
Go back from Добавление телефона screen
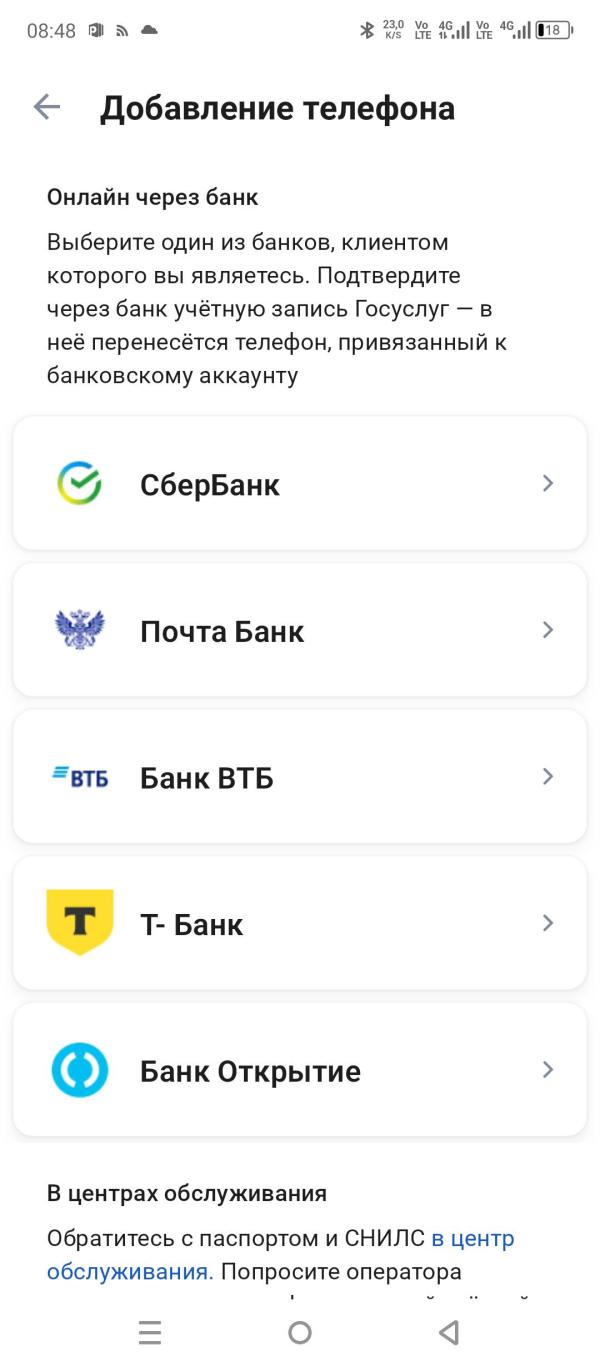[x=47, y=108]
